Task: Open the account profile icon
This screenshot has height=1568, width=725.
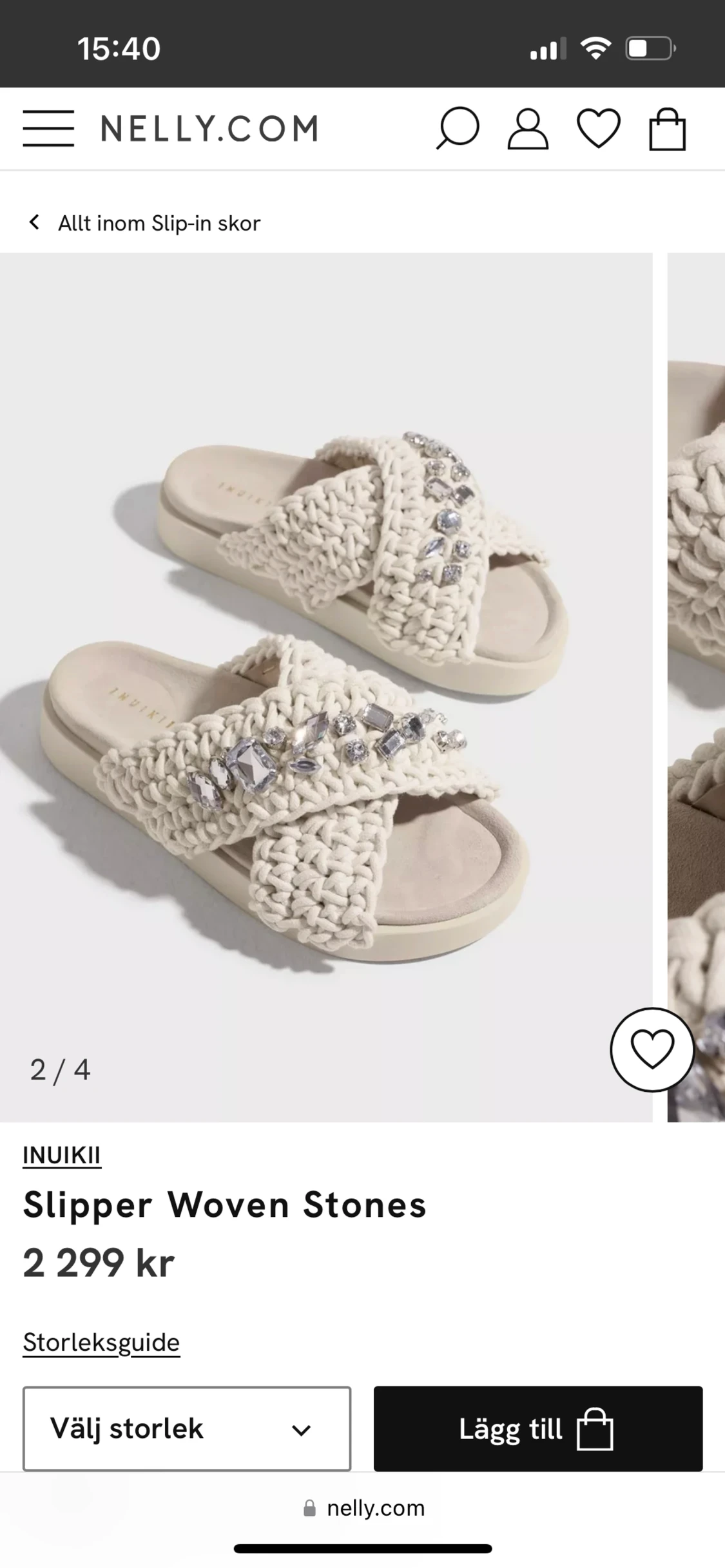Action: (x=528, y=129)
